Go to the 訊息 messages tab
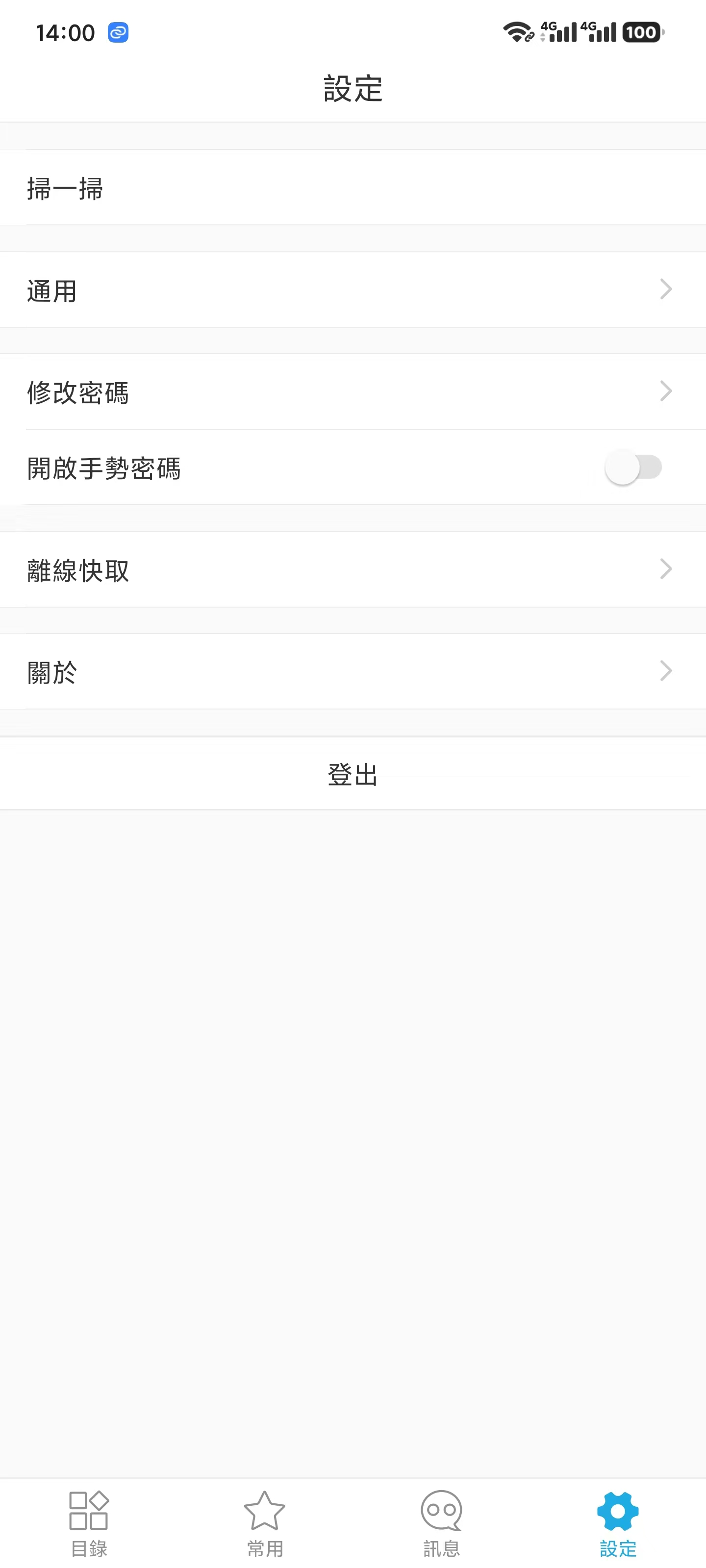 pyautogui.click(x=441, y=1523)
